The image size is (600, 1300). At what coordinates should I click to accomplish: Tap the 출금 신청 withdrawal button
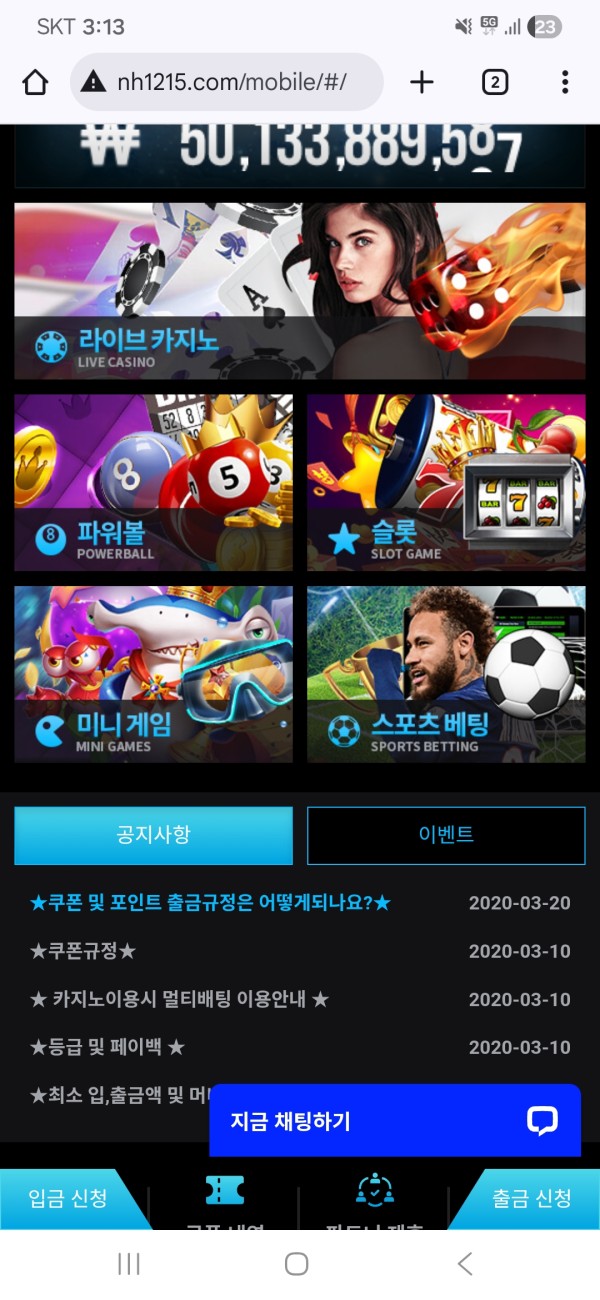[531, 1198]
